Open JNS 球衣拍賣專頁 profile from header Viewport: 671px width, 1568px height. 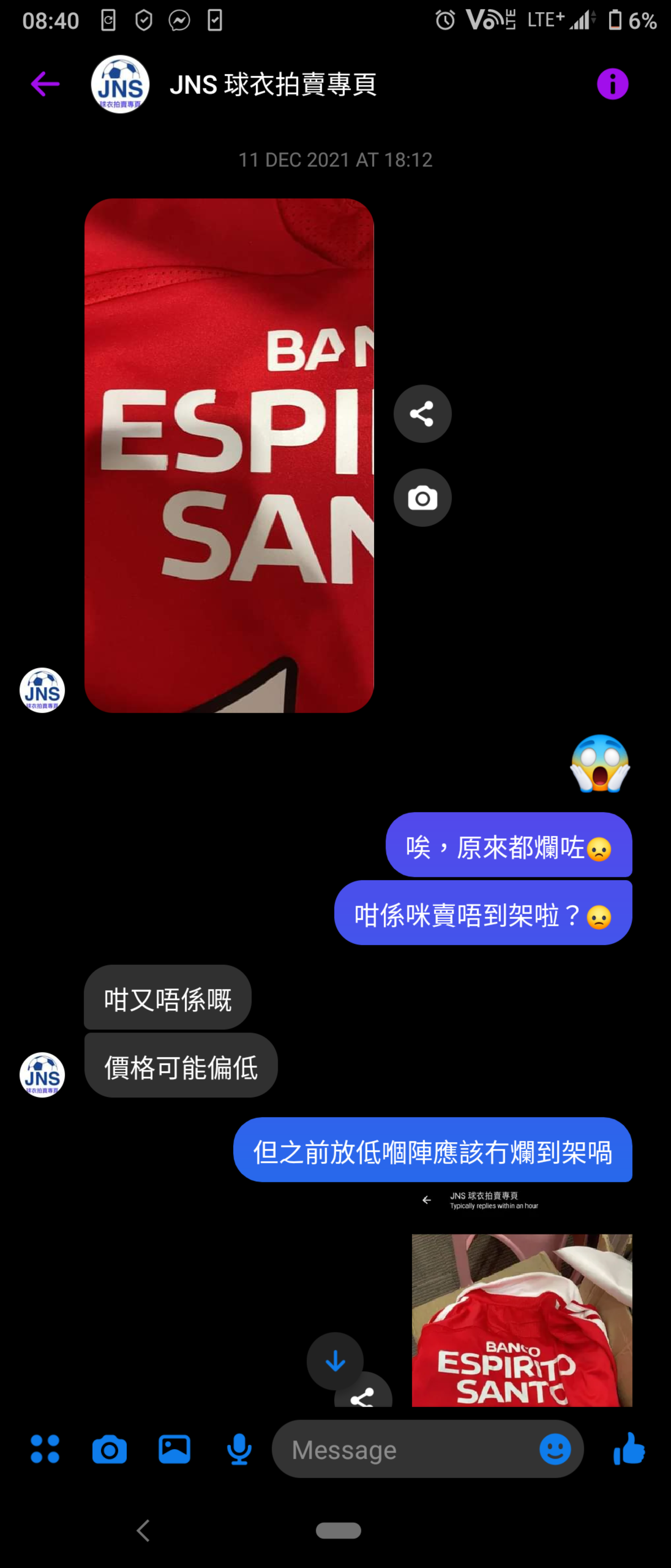click(x=272, y=84)
